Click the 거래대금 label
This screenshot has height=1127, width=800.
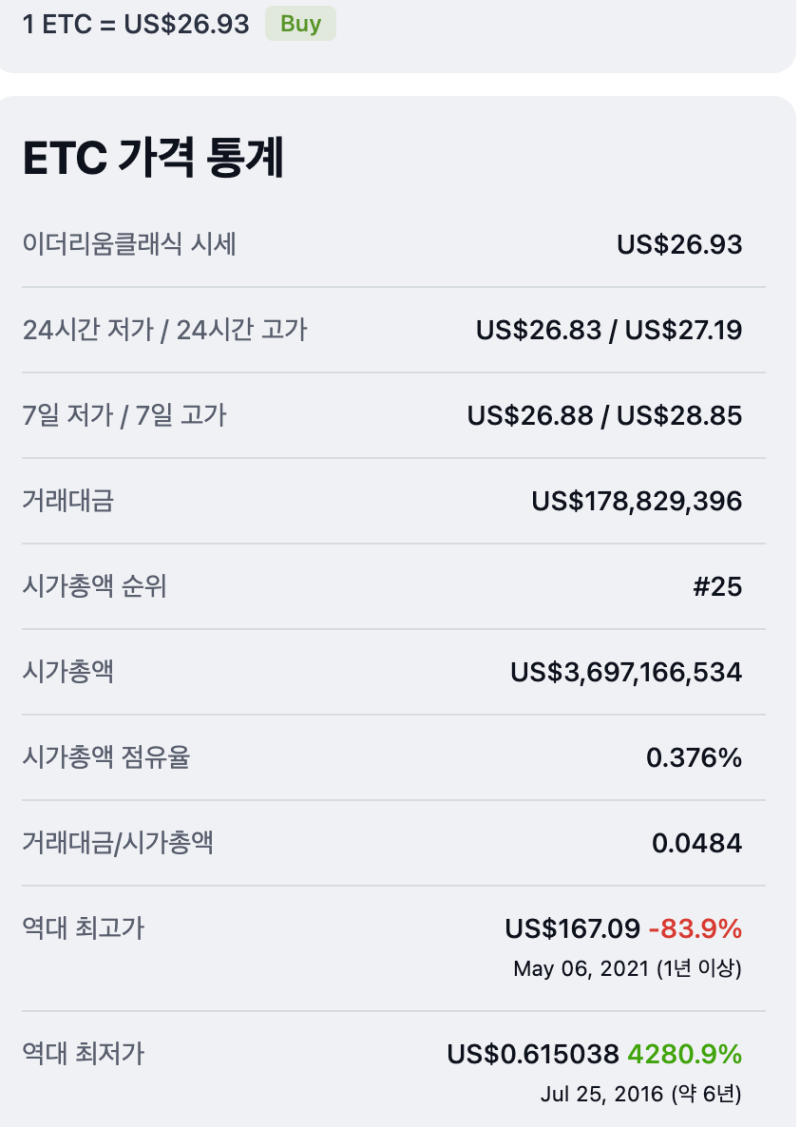66,500
